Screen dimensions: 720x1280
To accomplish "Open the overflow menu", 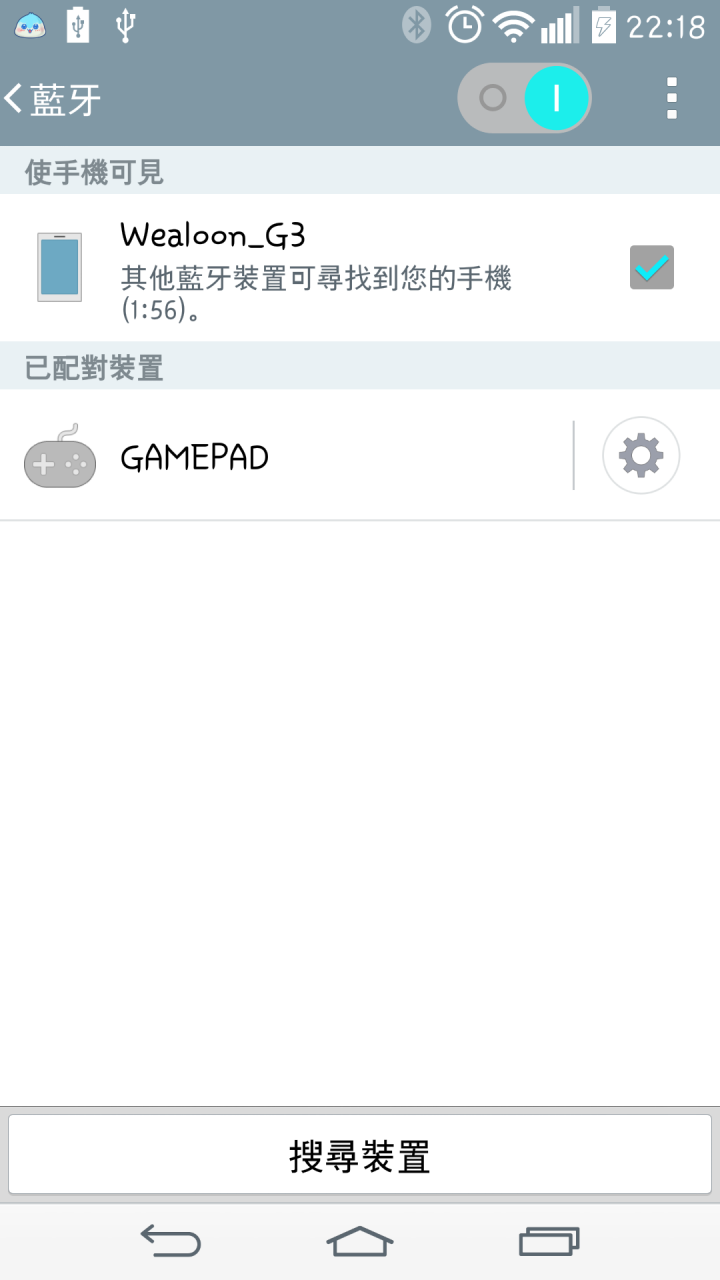I will coord(672,98).
